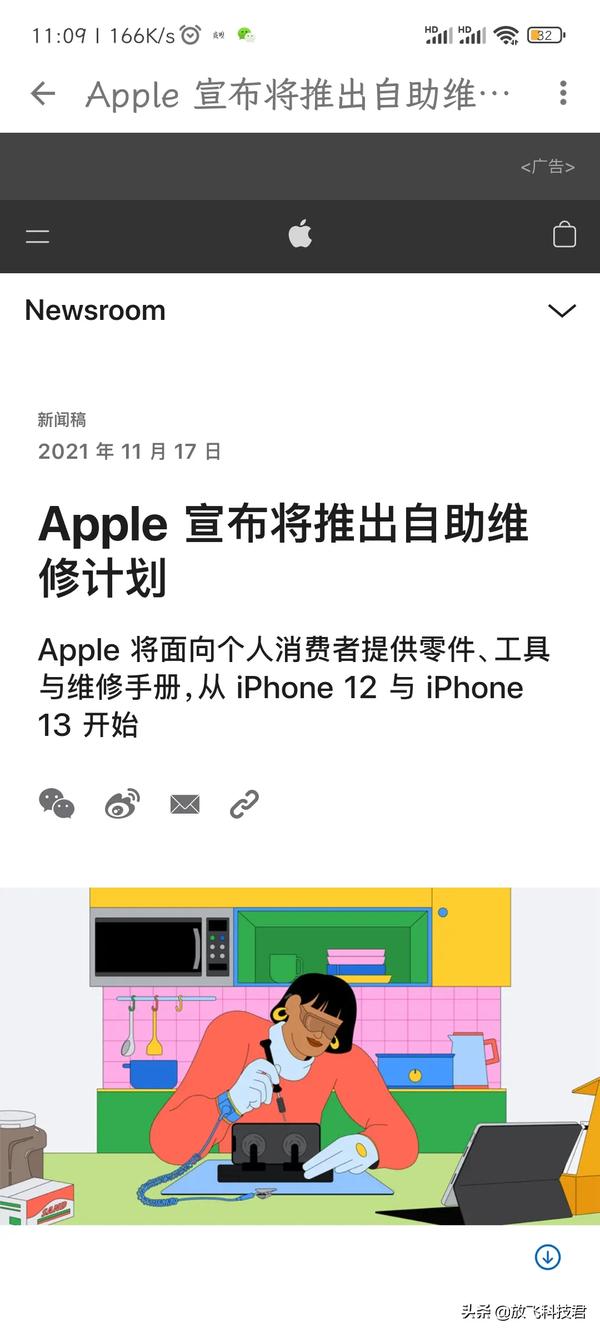The image size is (600, 1333).
Task: Share the article by email
Action: pos(185,804)
